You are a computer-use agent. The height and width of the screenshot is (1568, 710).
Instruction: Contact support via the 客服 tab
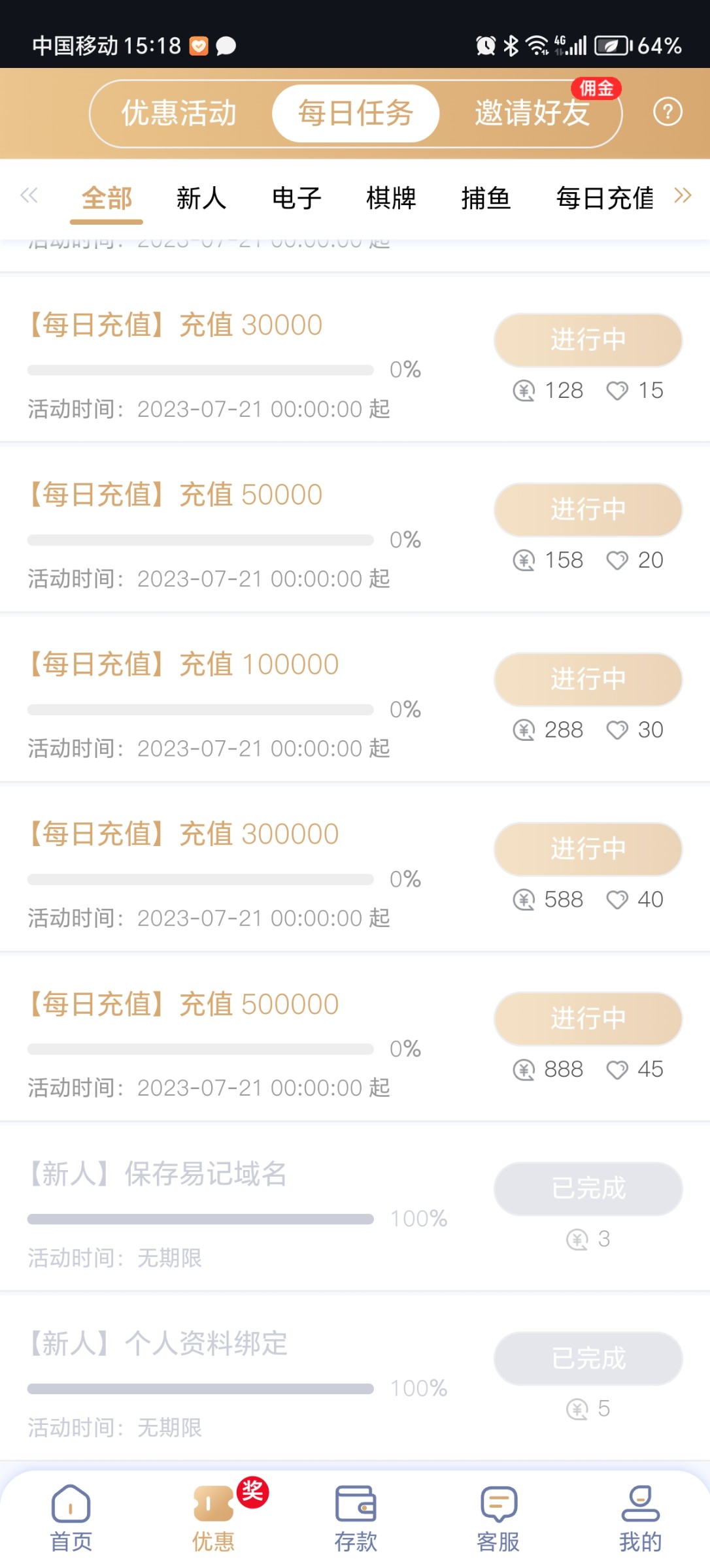point(498,1518)
